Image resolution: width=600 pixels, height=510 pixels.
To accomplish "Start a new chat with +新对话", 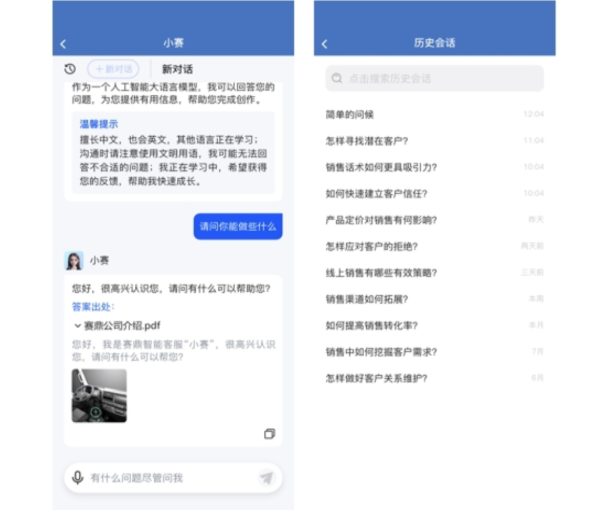I will point(113,69).
